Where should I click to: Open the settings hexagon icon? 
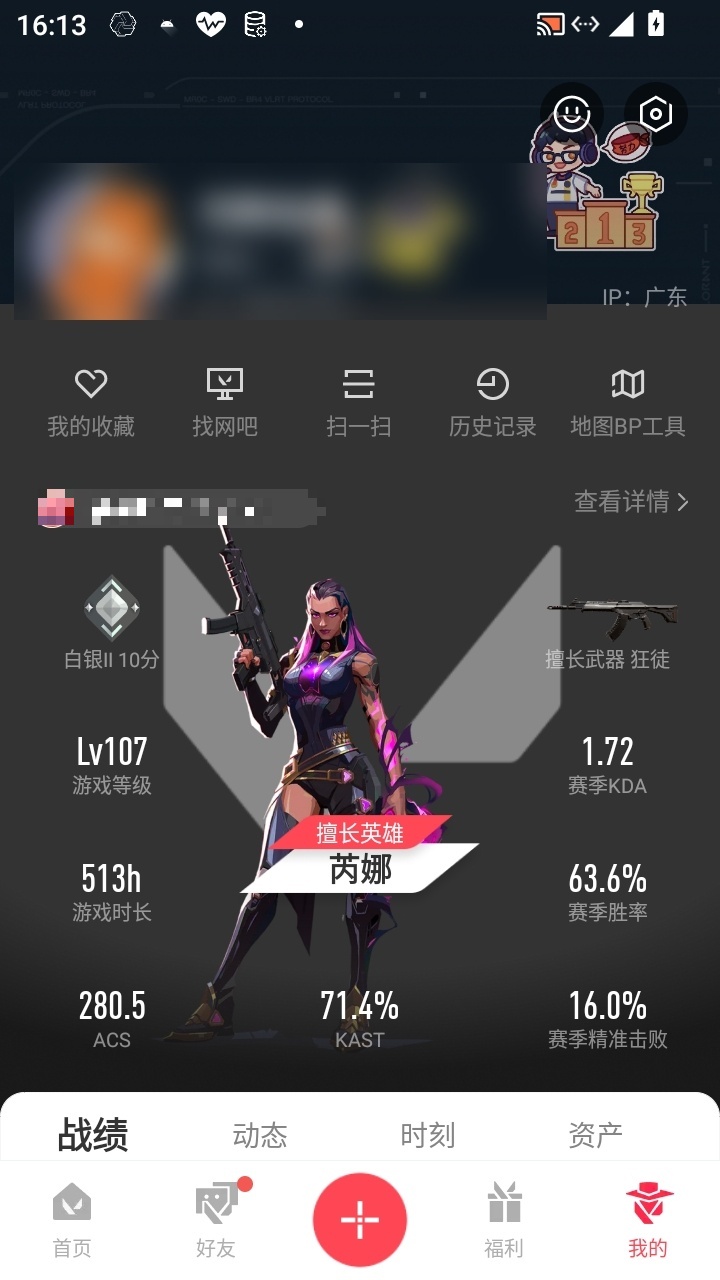(x=656, y=113)
